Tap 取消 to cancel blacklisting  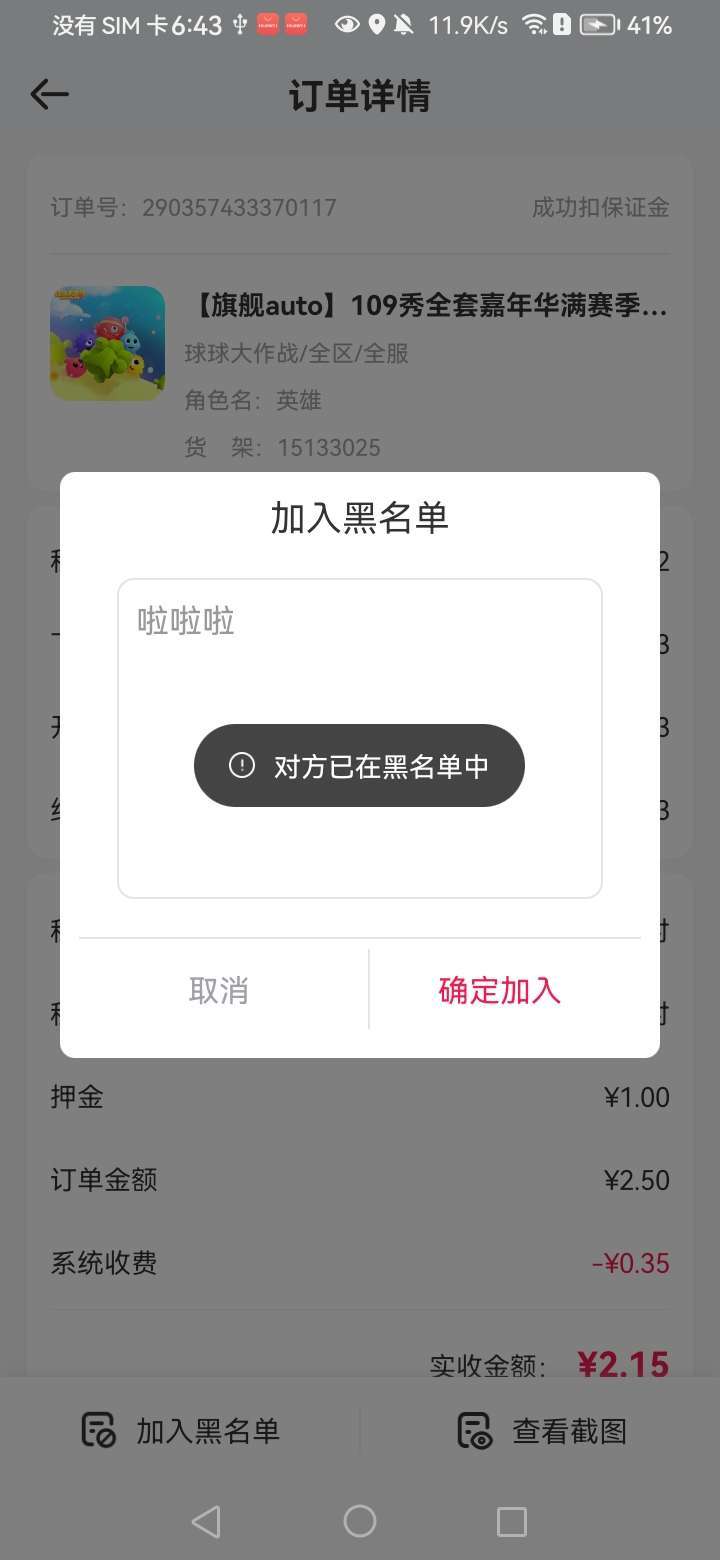[218, 990]
